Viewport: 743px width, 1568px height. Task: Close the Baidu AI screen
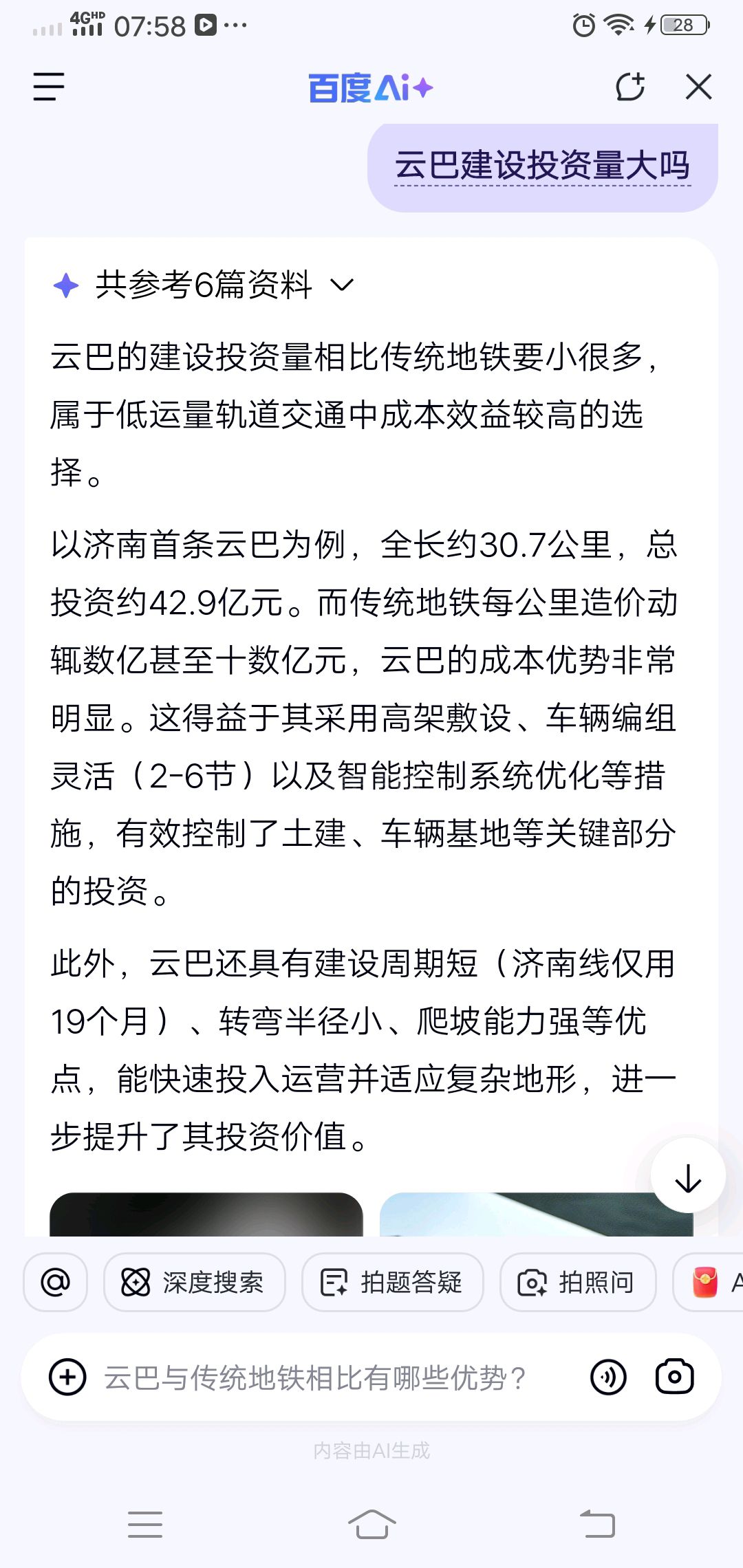tap(698, 87)
